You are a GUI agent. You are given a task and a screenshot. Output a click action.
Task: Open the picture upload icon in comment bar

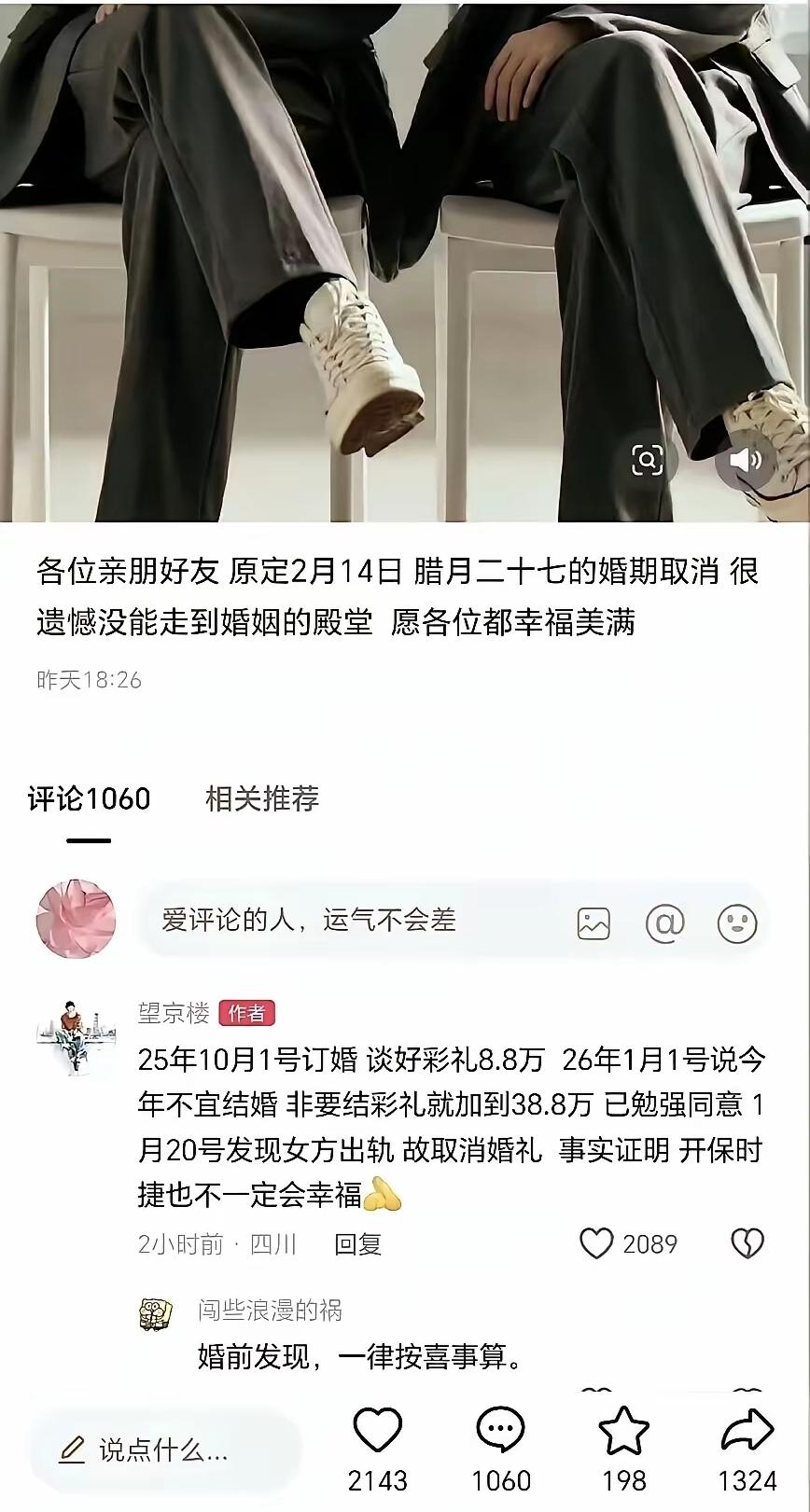[x=594, y=922]
